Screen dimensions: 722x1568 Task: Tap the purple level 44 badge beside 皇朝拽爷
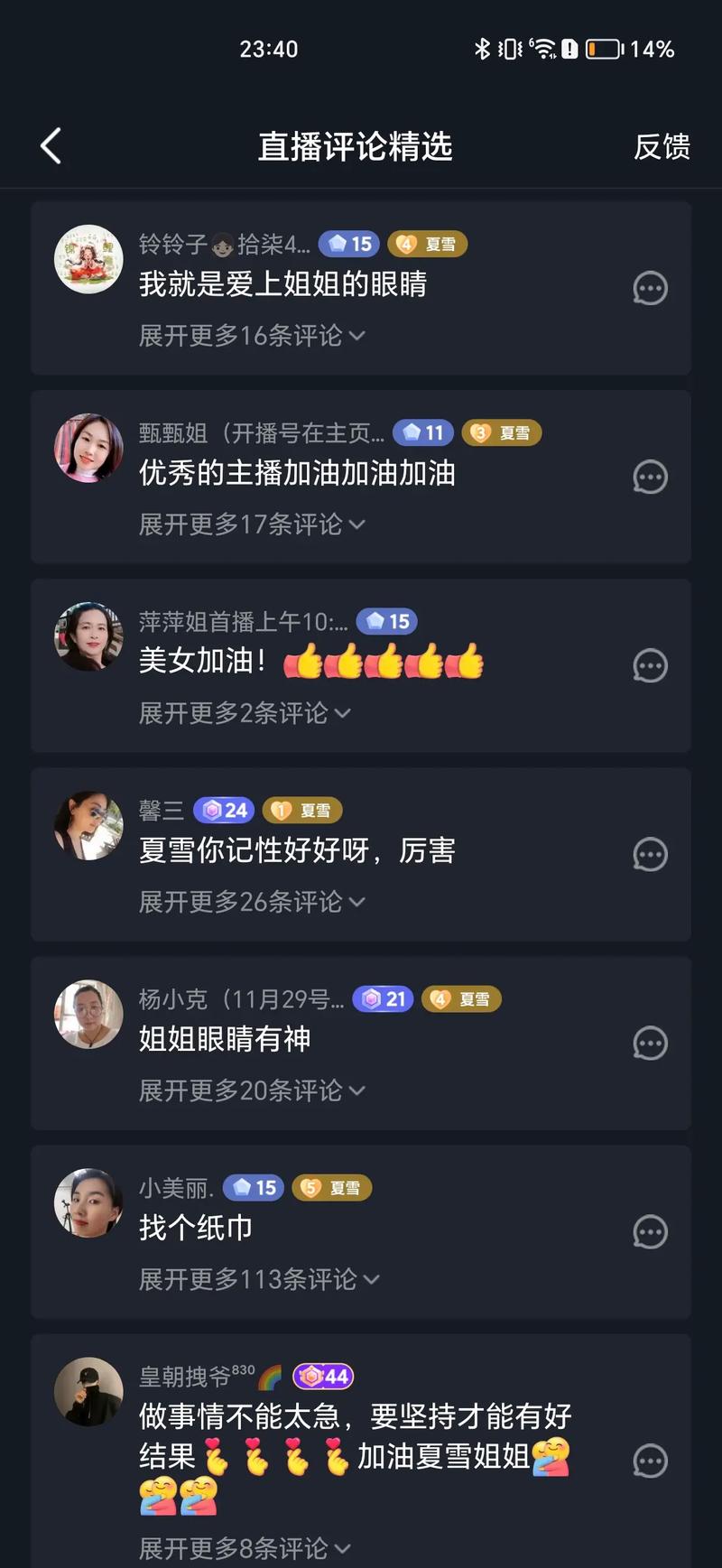[x=322, y=1376]
